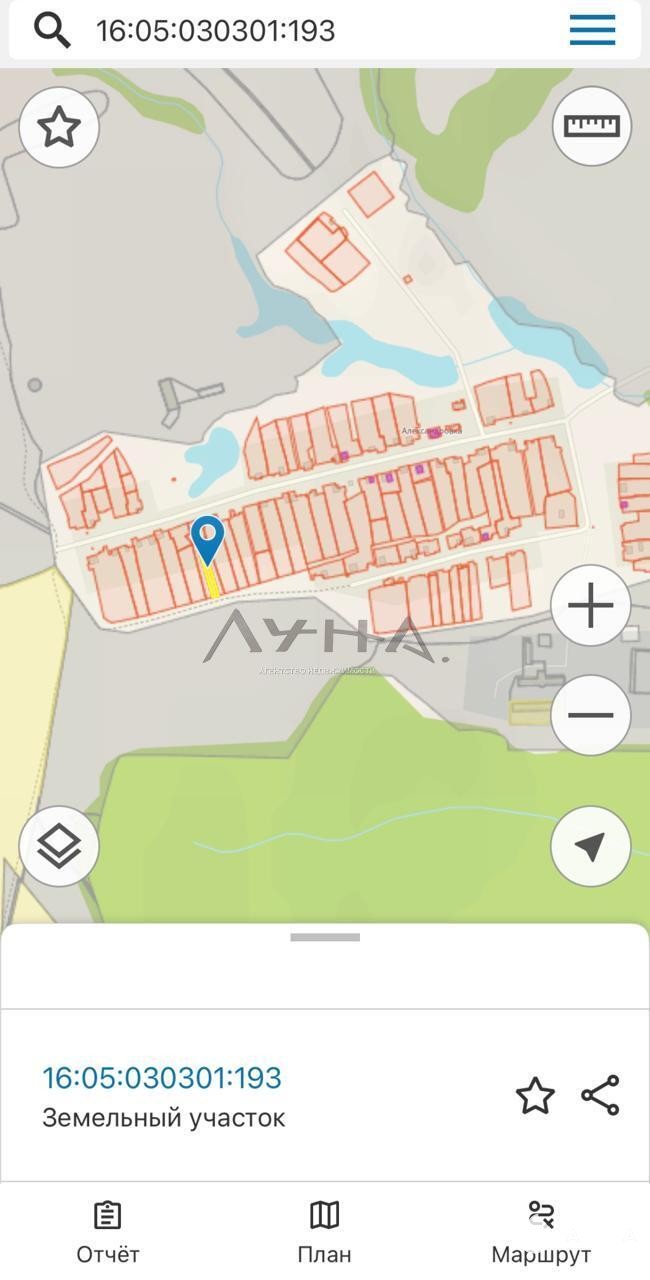Zoom out on the map
This screenshot has width=650, height=1280.
click(590, 715)
